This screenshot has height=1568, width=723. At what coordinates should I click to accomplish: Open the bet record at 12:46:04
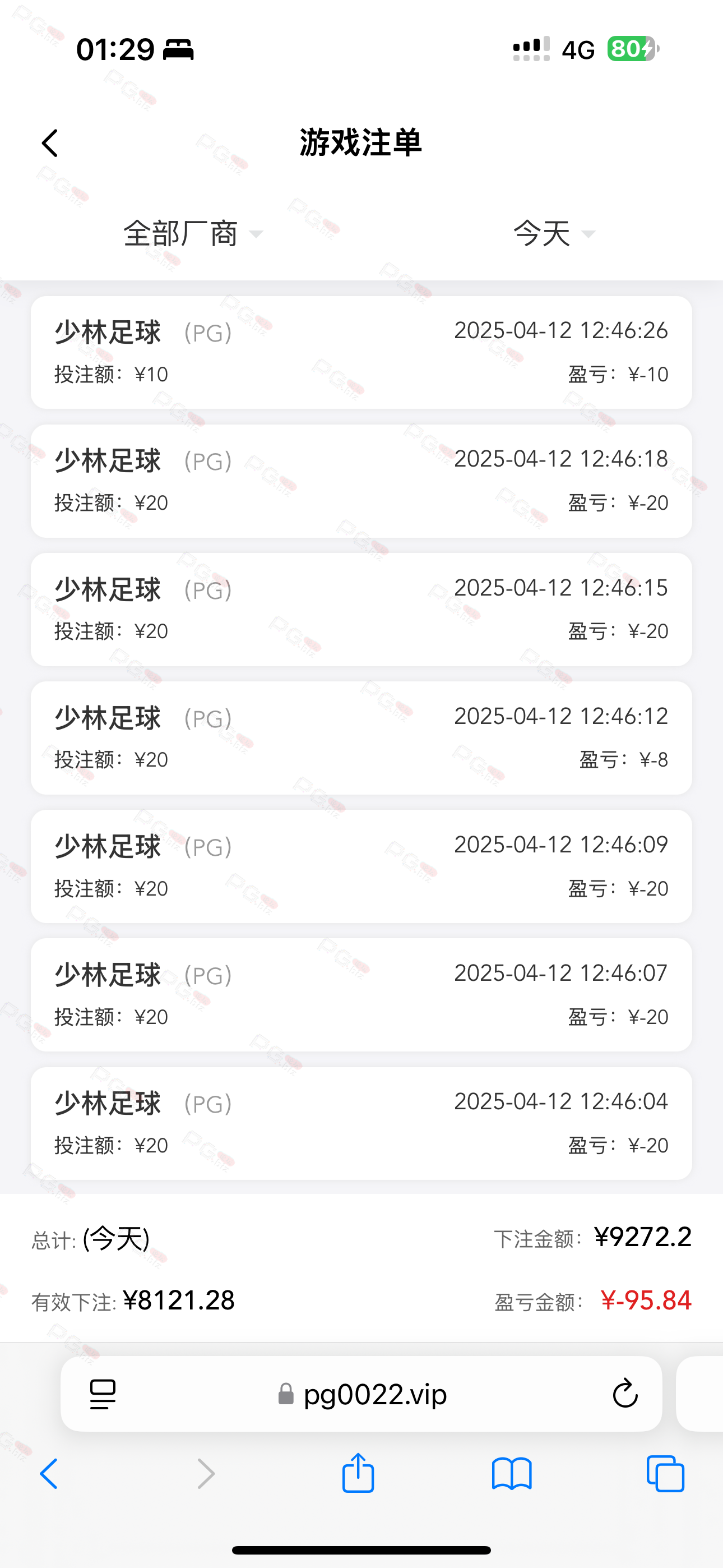361,1123
